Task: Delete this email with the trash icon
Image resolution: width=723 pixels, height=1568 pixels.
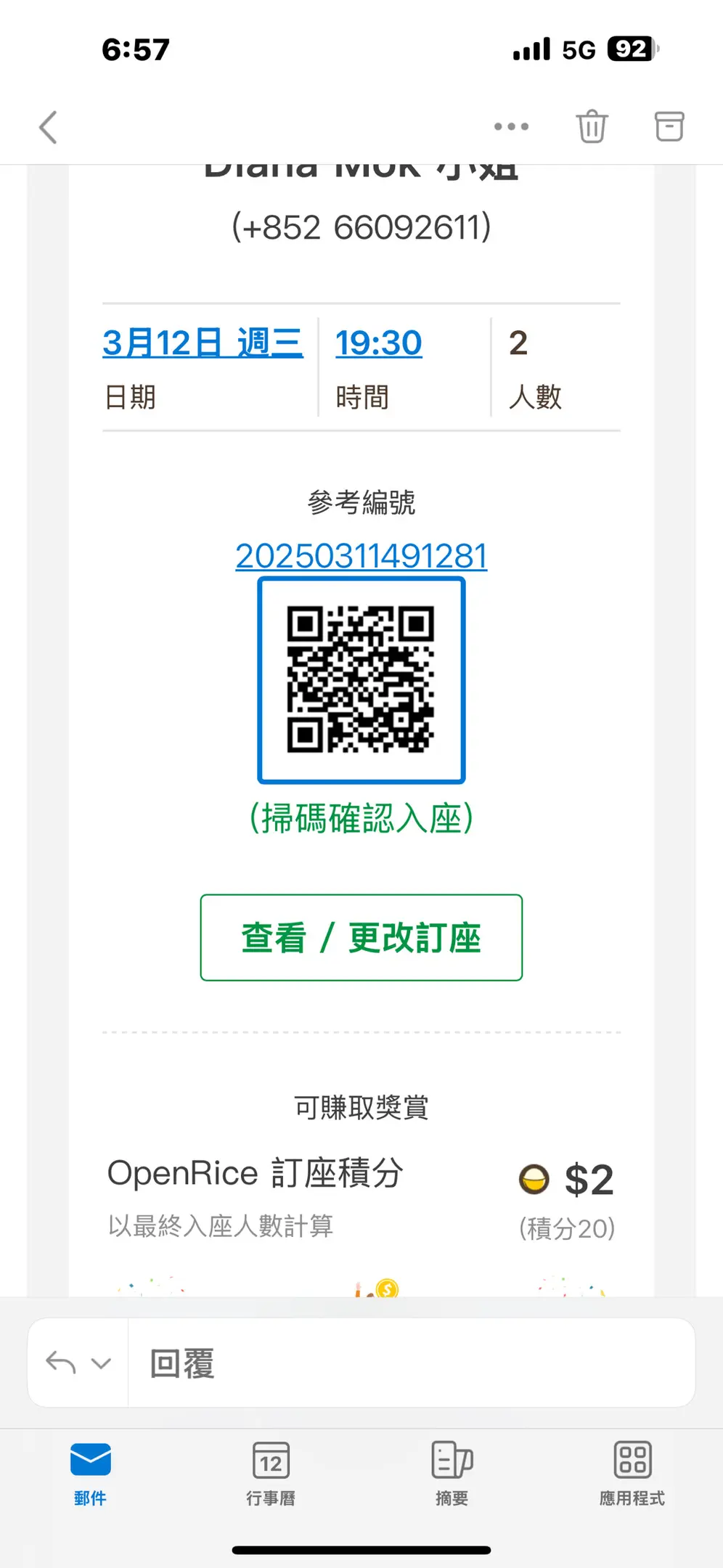Action: click(x=592, y=126)
